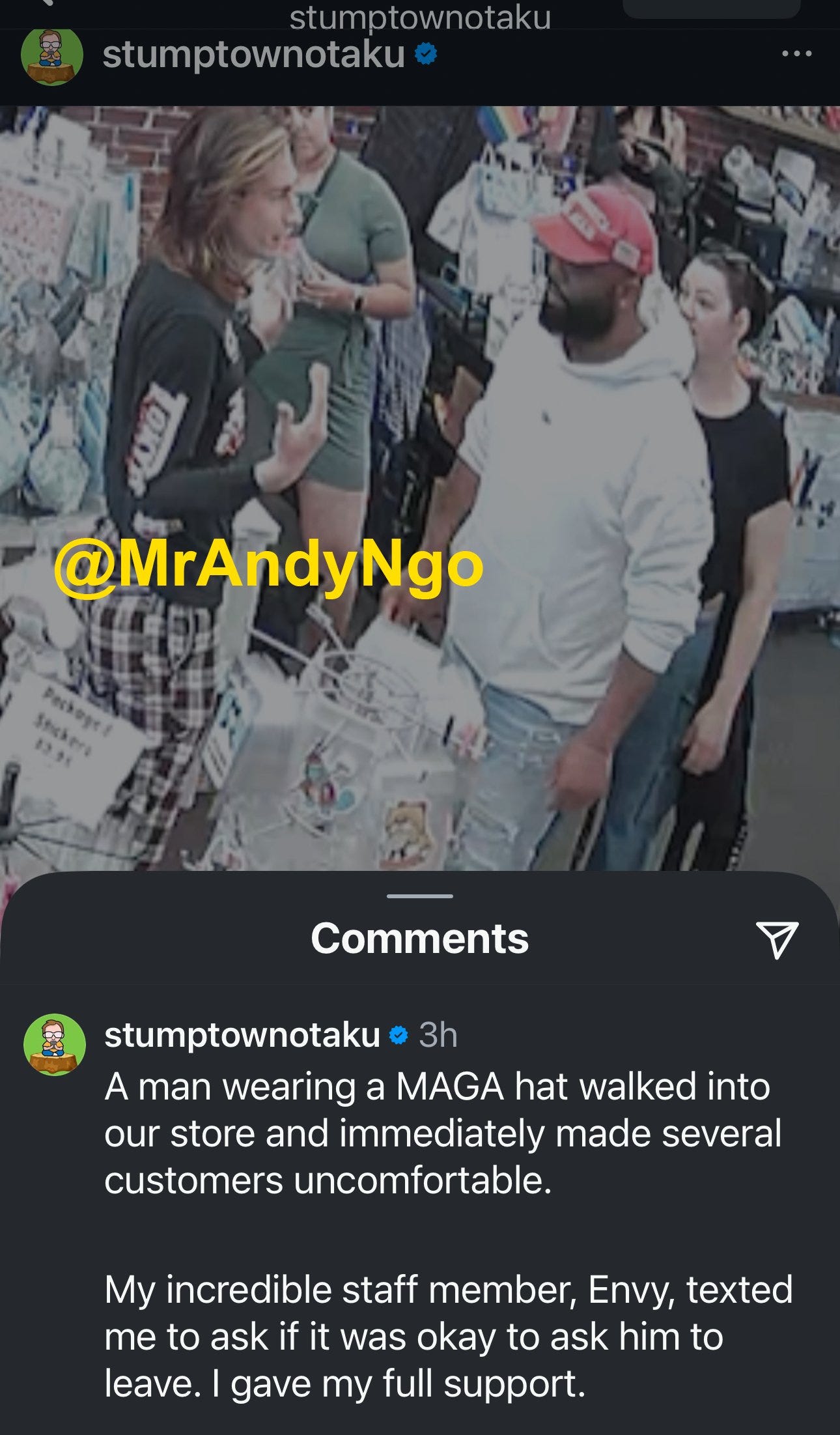Open the post's three-dot overflow menu

(x=797, y=54)
